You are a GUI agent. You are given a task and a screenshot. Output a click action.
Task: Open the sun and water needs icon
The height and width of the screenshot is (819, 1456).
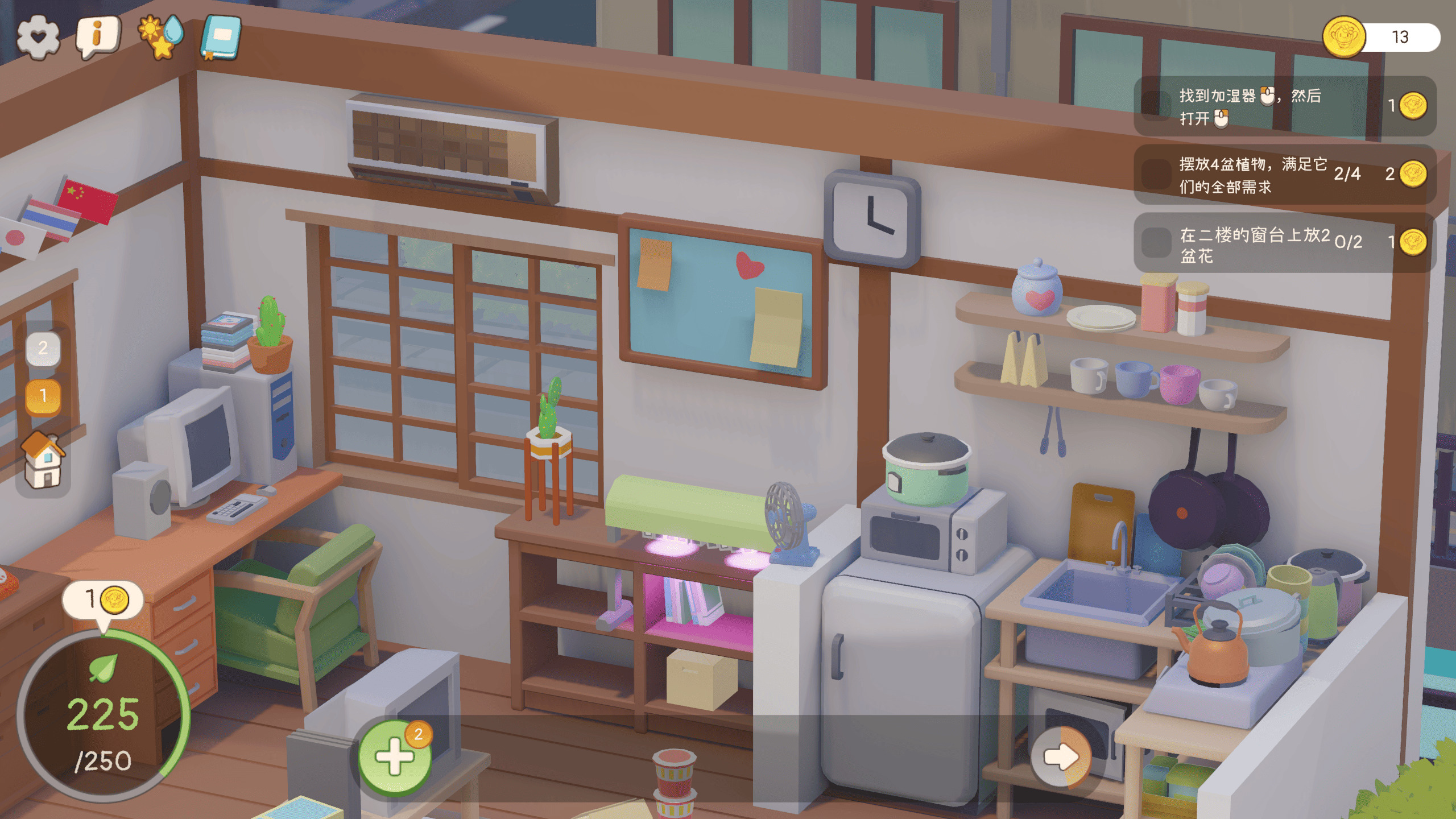pos(162,36)
